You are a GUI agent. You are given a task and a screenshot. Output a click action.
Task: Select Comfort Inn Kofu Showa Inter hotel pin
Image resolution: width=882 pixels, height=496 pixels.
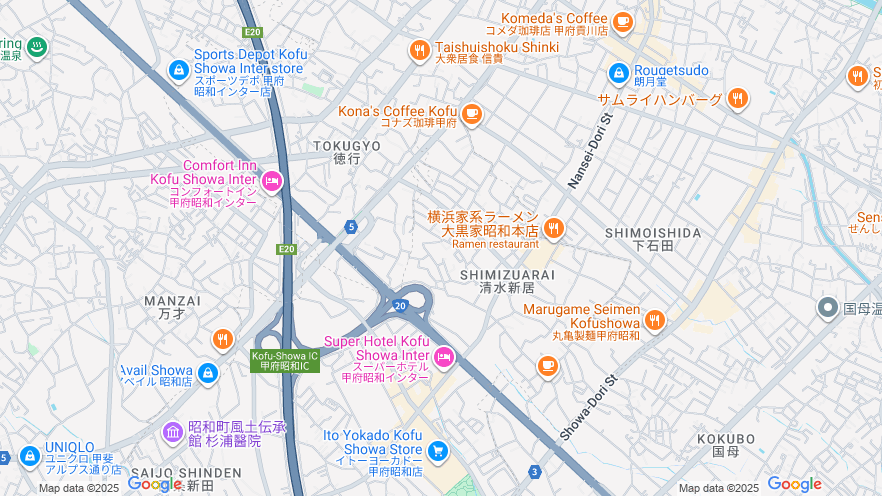click(x=272, y=182)
